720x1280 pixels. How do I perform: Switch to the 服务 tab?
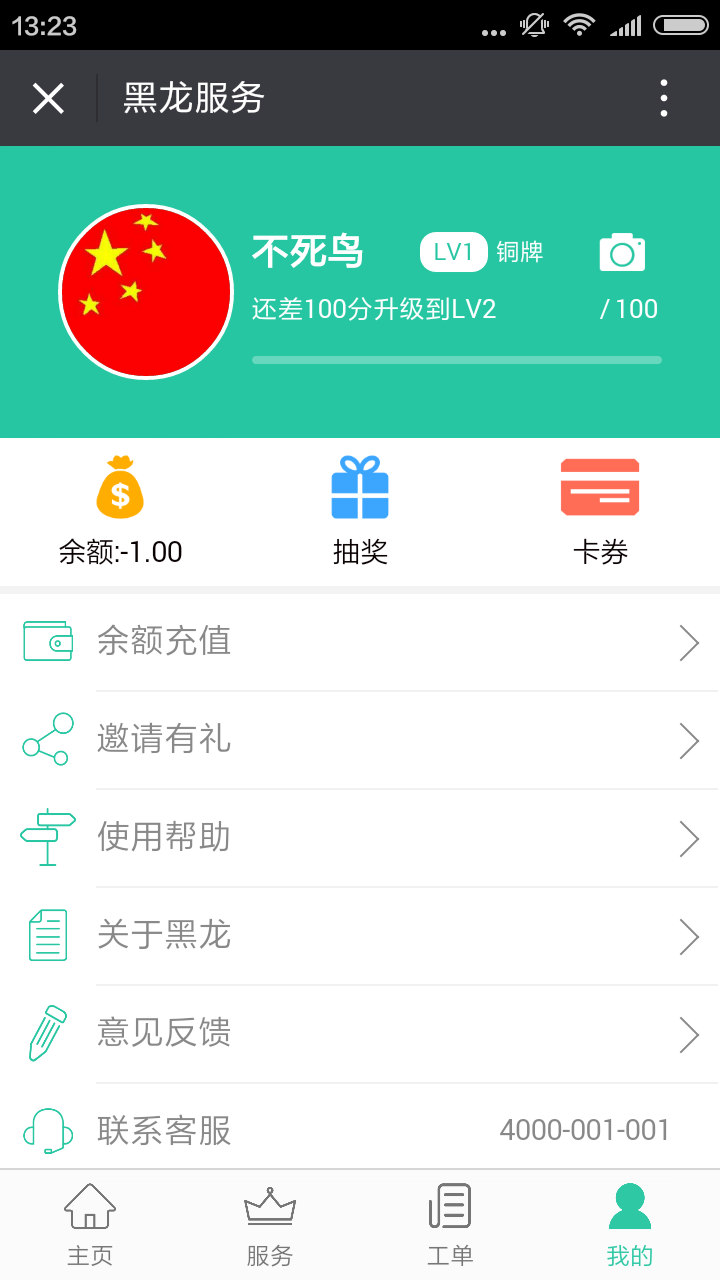(270, 1225)
